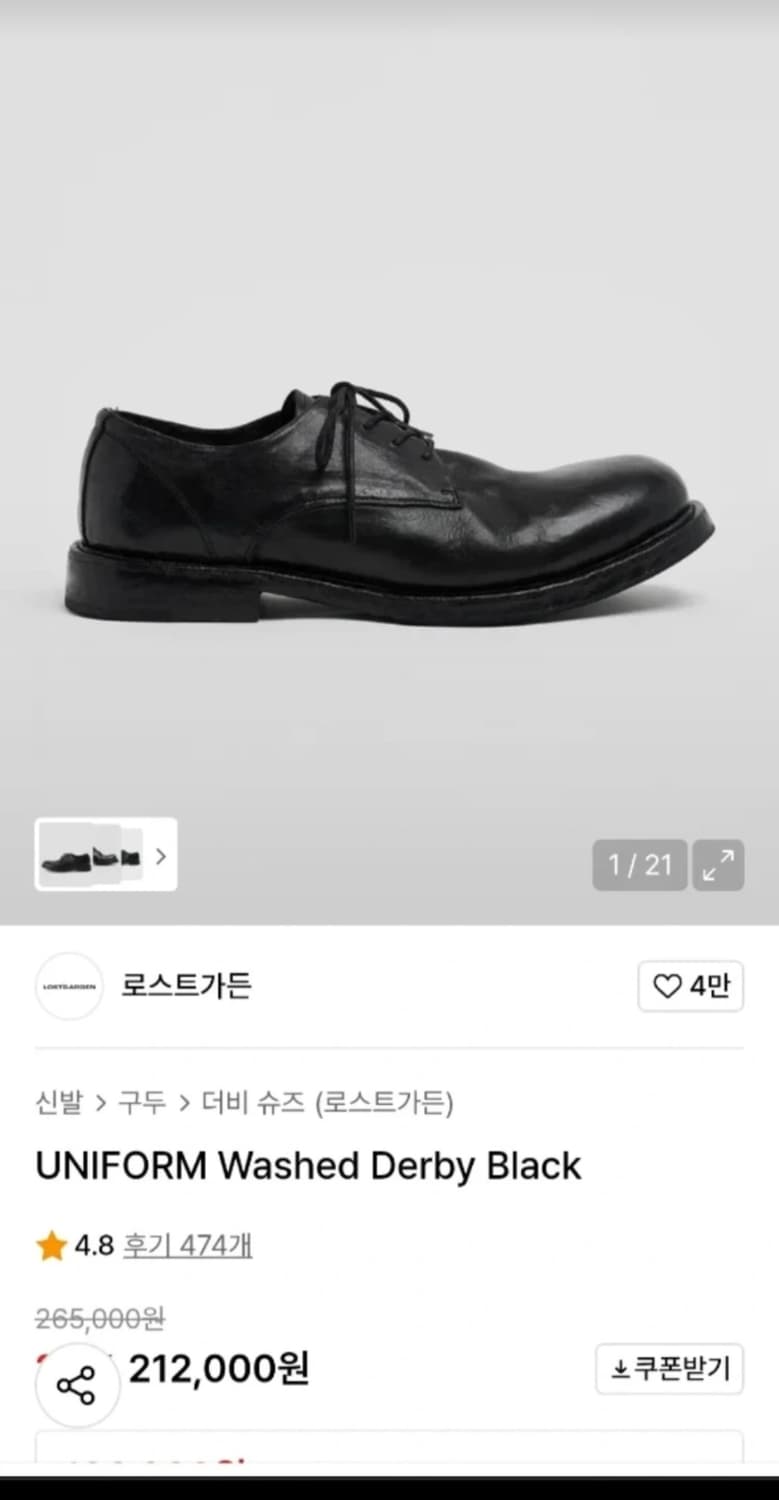Click the 로스트가든 seller name
779x1500 pixels.
click(x=185, y=987)
